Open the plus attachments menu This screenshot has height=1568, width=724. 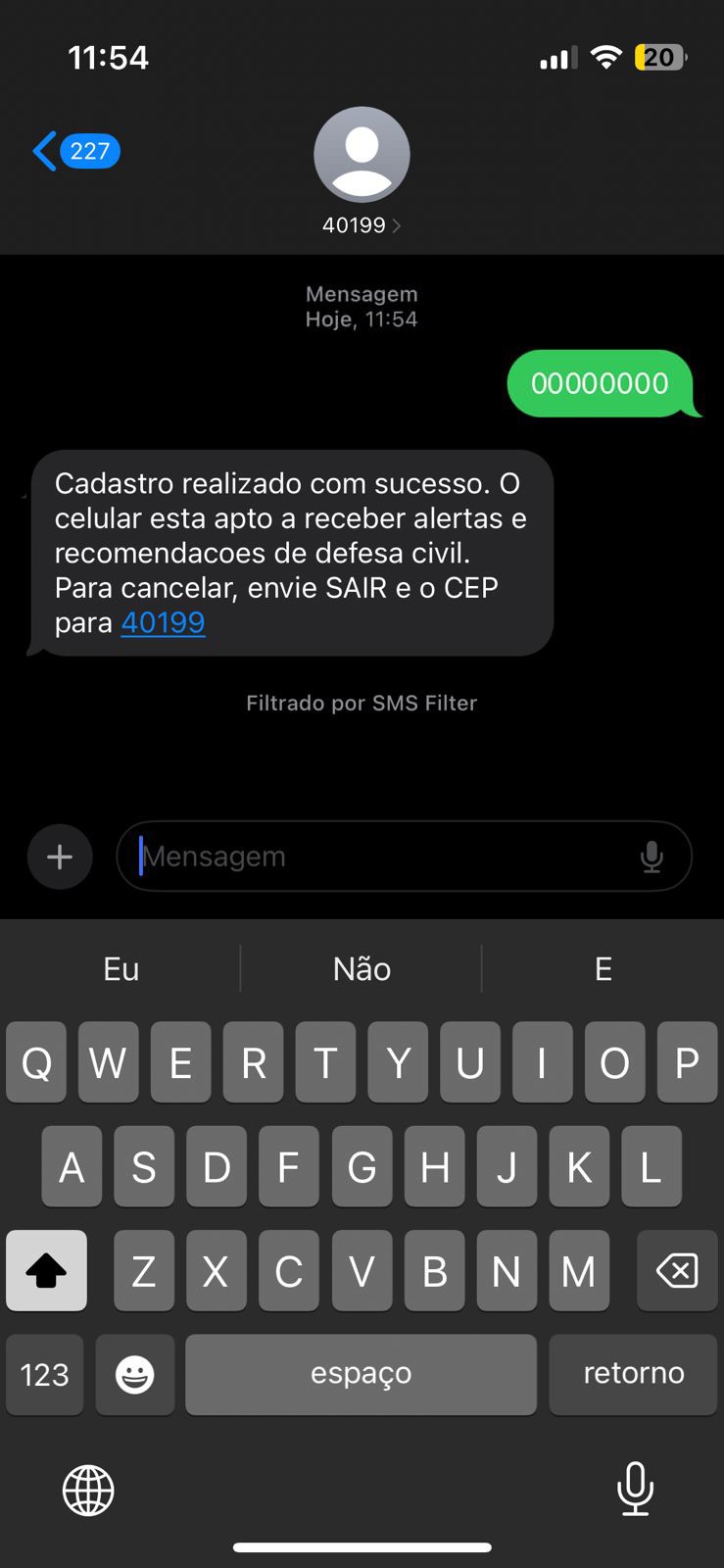point(60,857)
